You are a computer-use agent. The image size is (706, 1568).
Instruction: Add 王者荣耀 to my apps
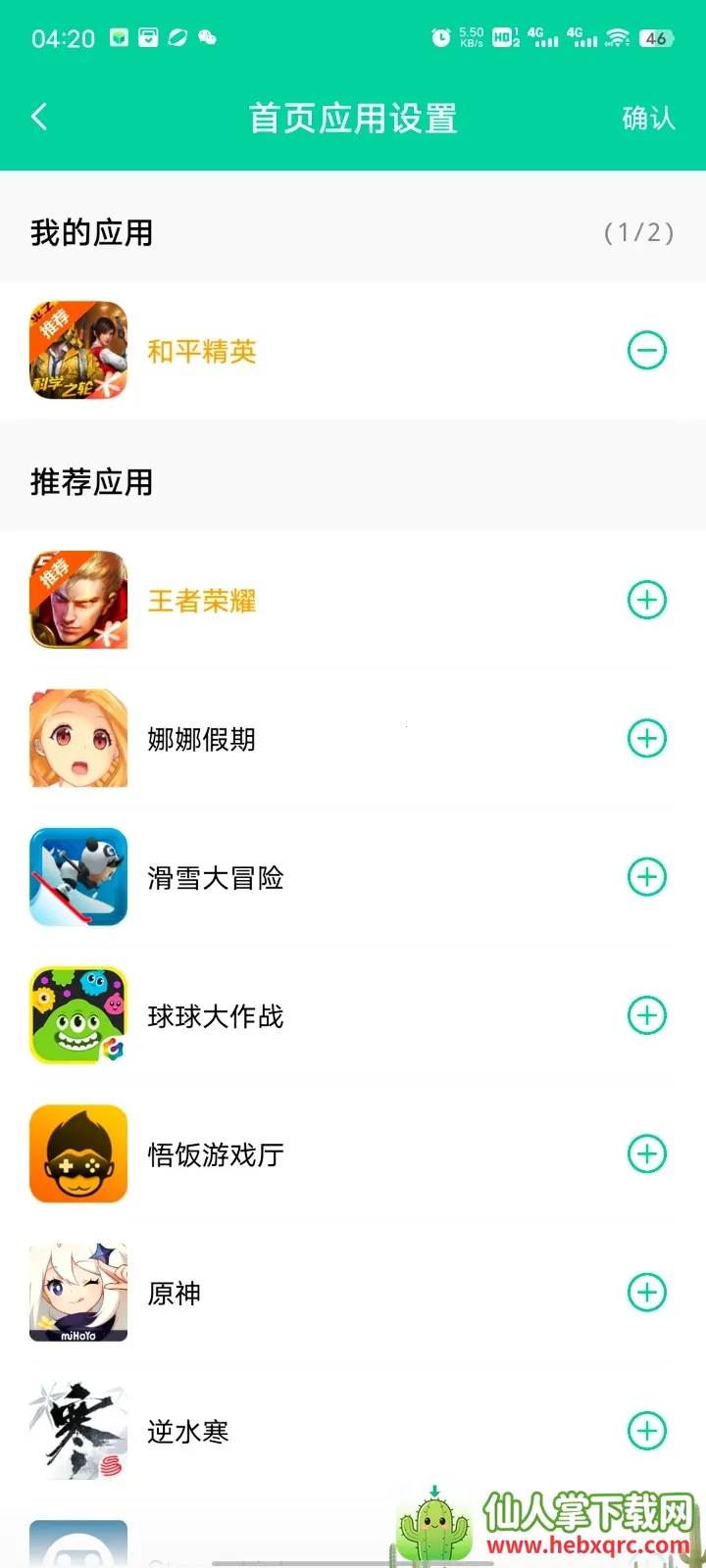pos(646,600)
